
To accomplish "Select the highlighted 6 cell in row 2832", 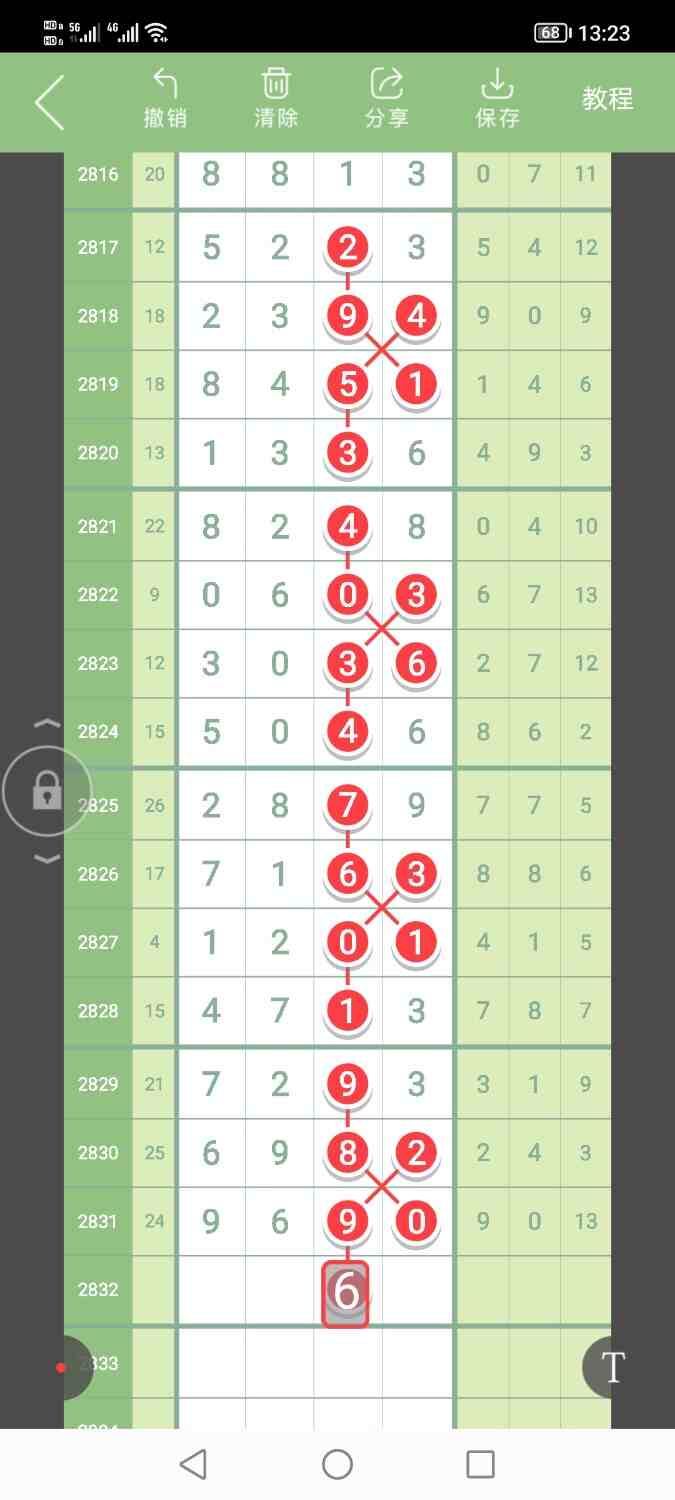I will 345,1293.
